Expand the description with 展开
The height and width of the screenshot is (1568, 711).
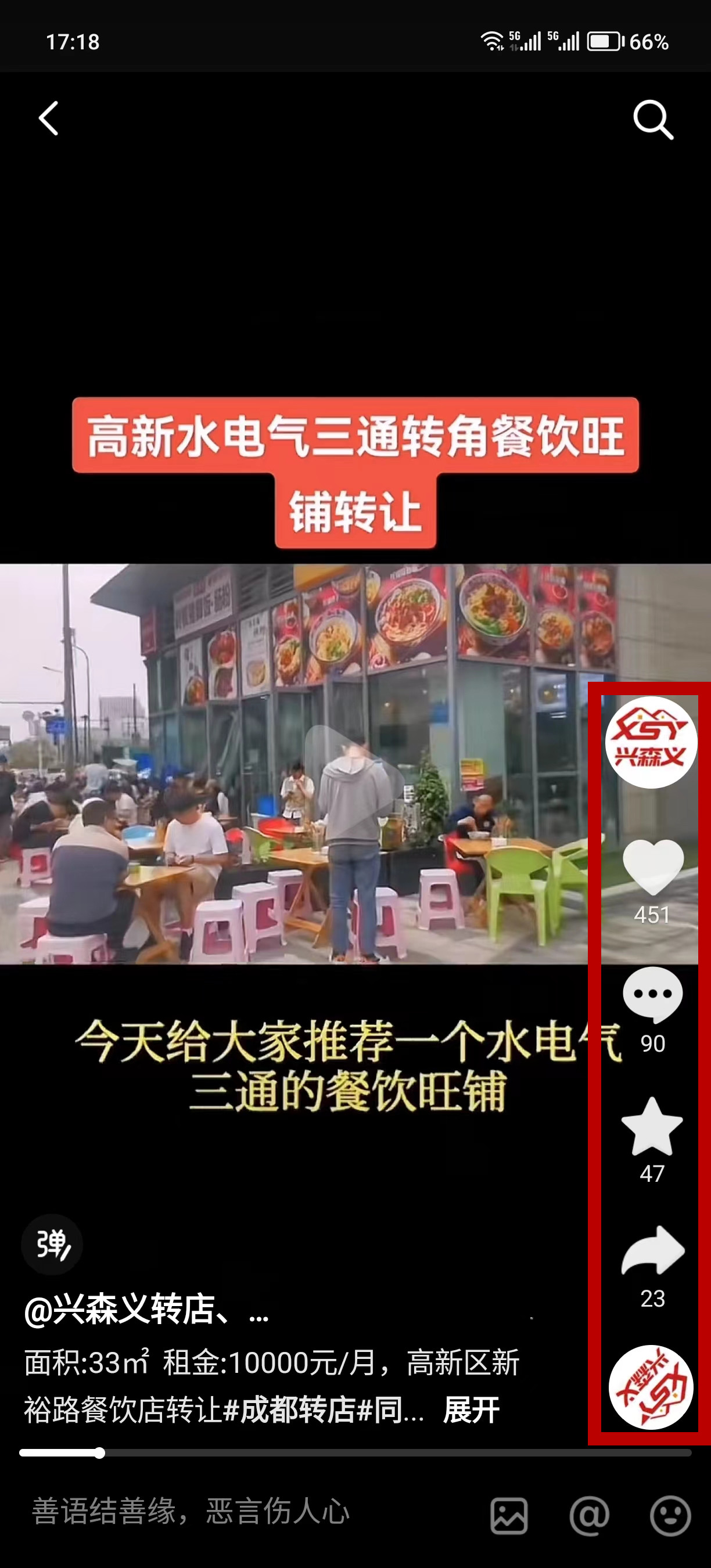coord(471,1409)
